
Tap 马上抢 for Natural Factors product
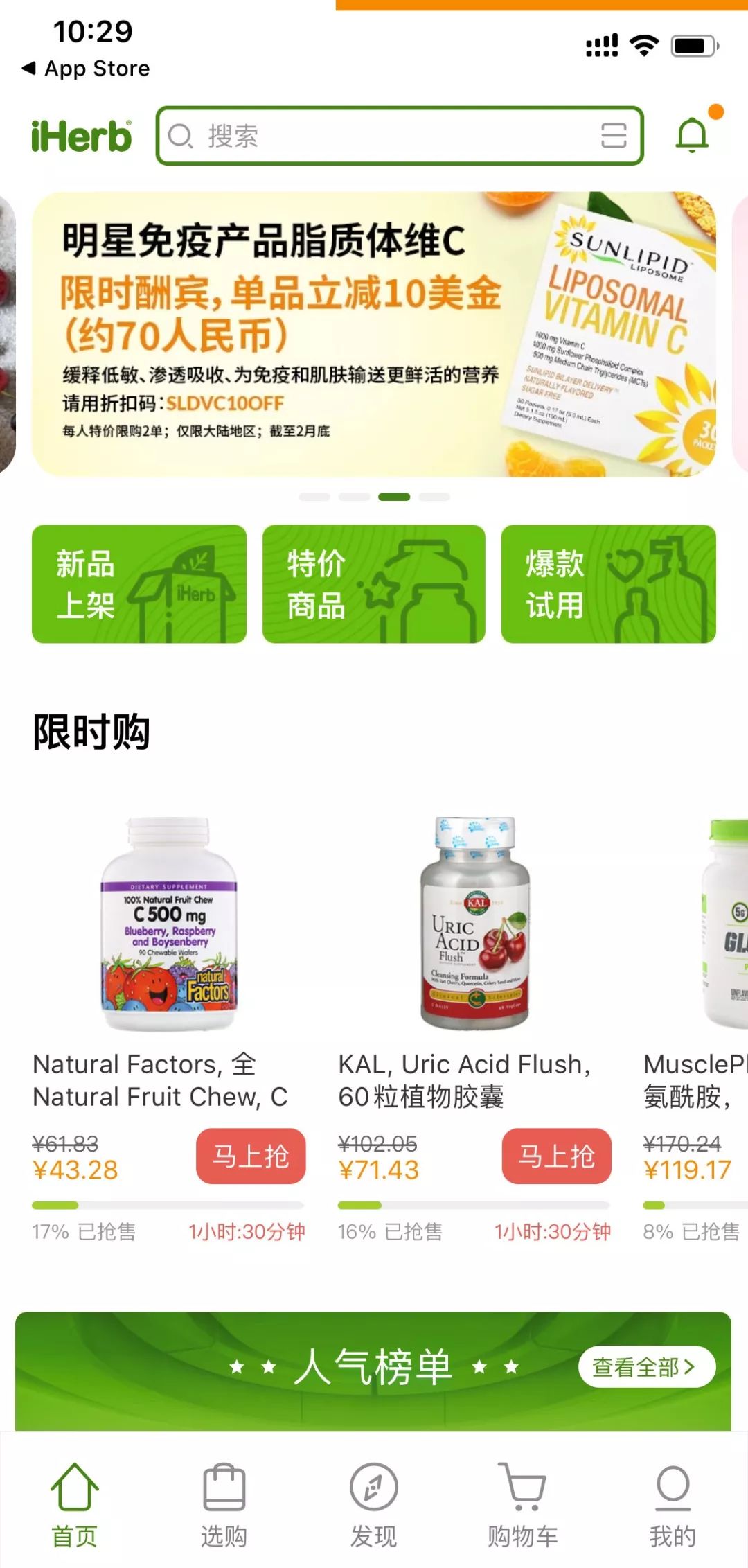(251, 1156)
